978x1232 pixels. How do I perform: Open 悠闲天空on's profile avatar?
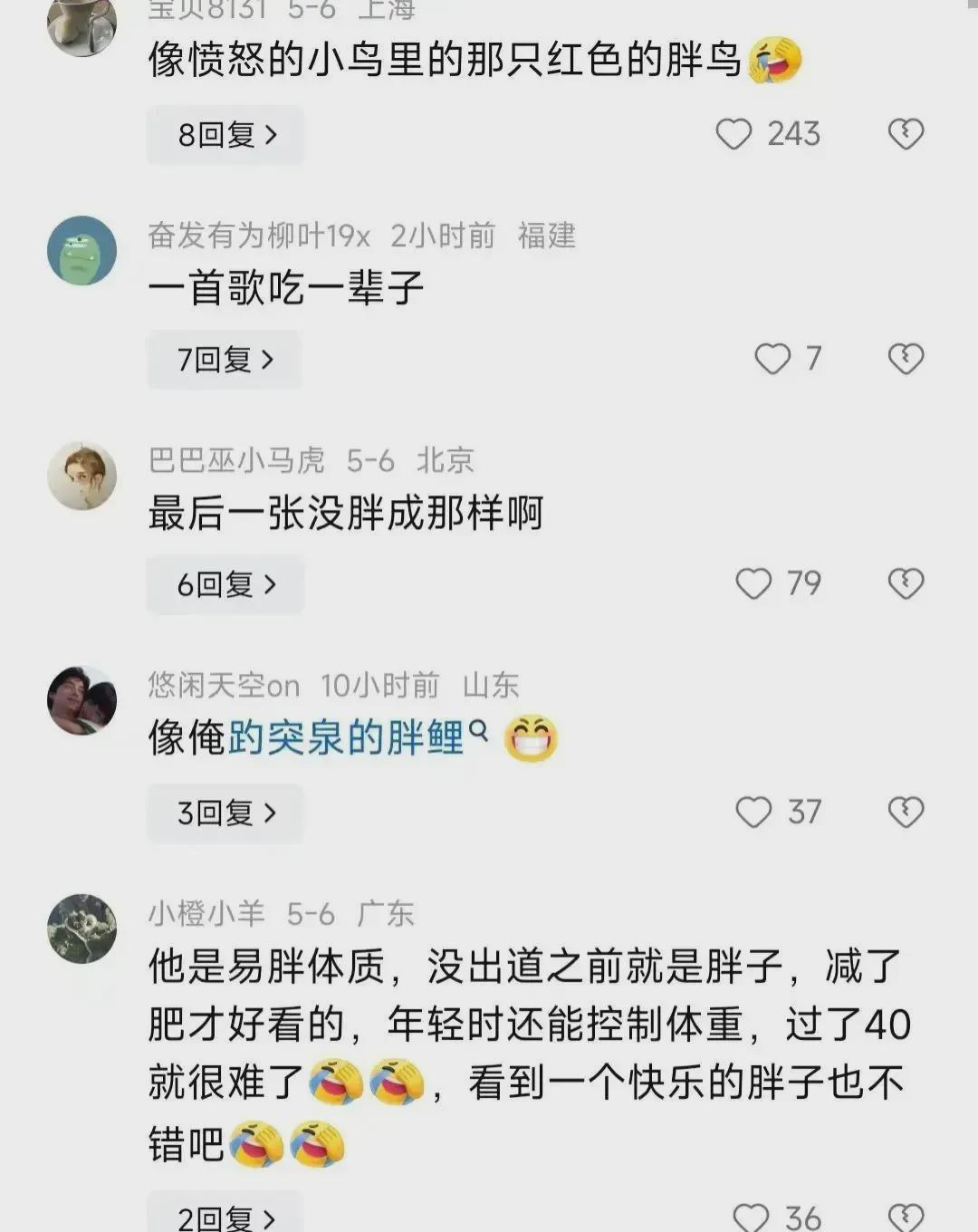81,700
